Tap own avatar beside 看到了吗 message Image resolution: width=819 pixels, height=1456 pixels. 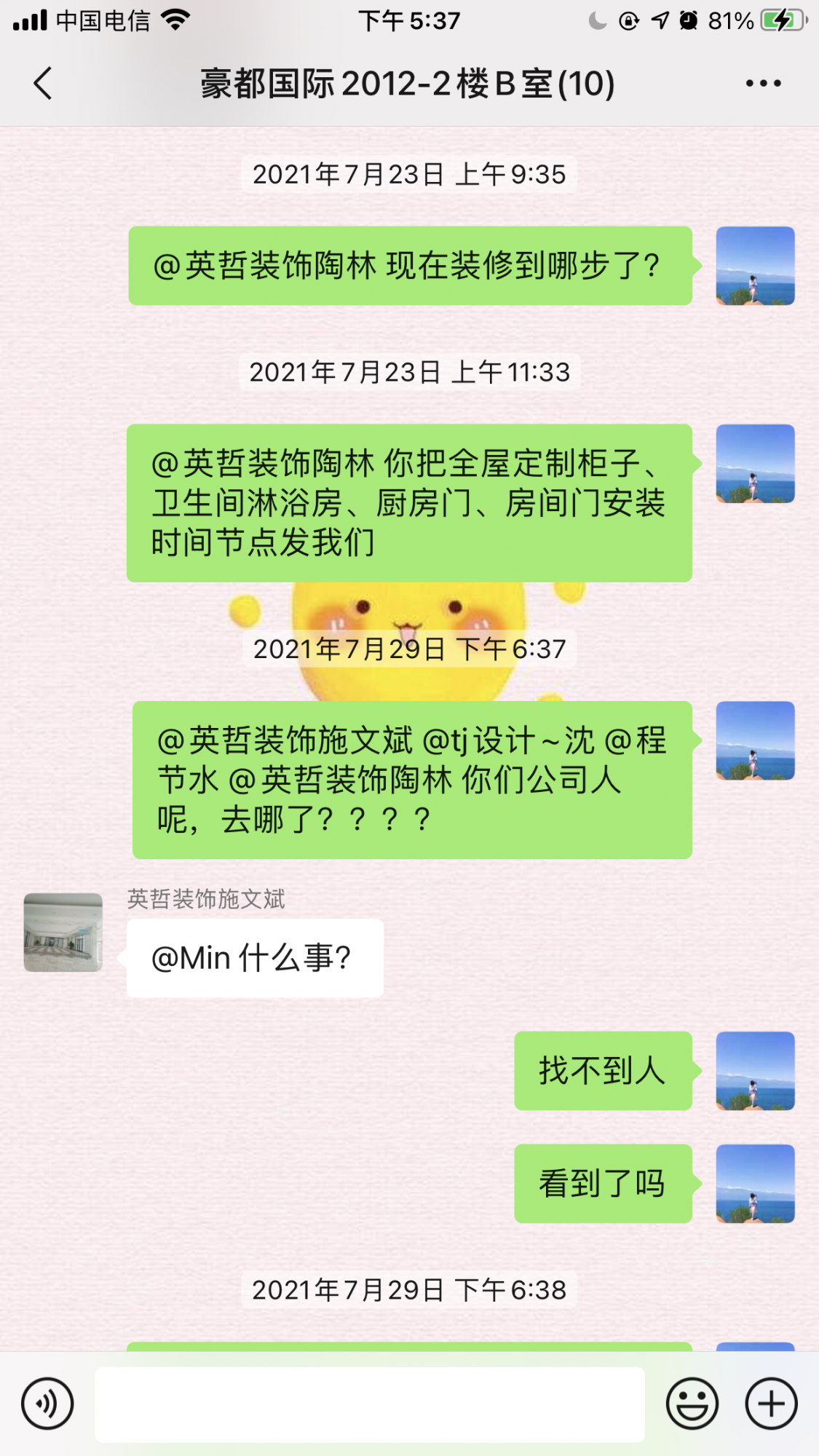point(755,1183)
